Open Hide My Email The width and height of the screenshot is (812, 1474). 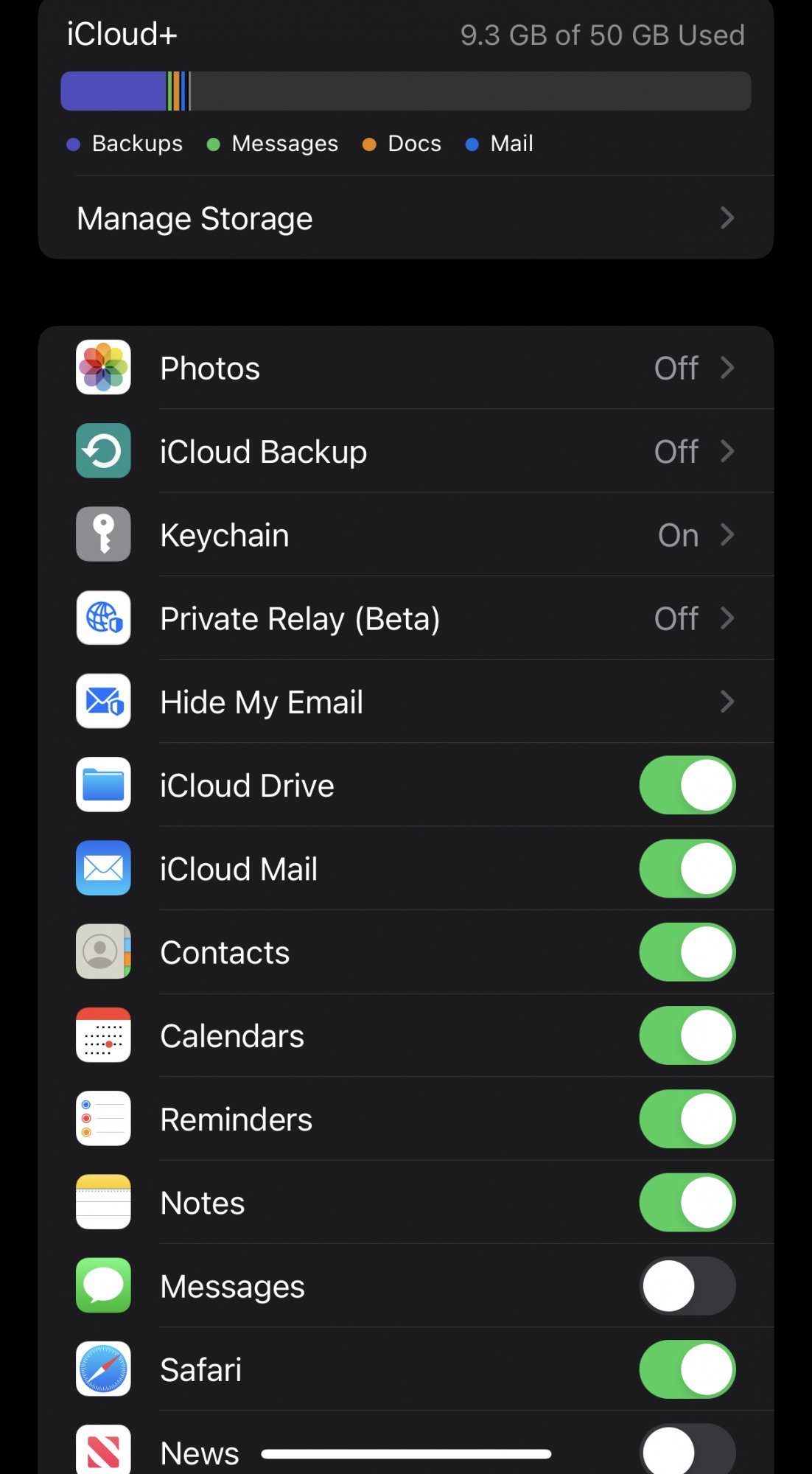pyautogui.click(x=405, y=702)
